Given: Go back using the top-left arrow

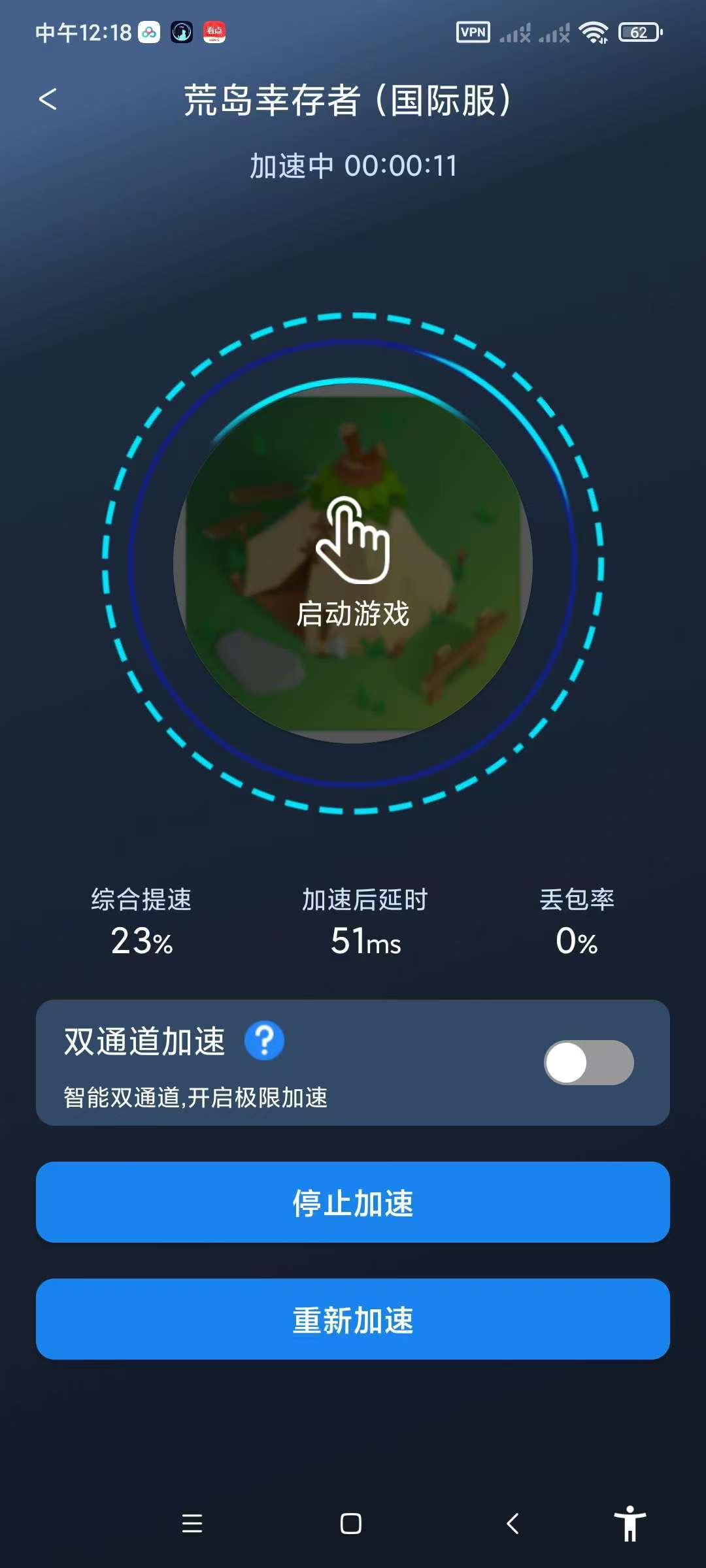Looking at the screenshot, I should [48, 99].
